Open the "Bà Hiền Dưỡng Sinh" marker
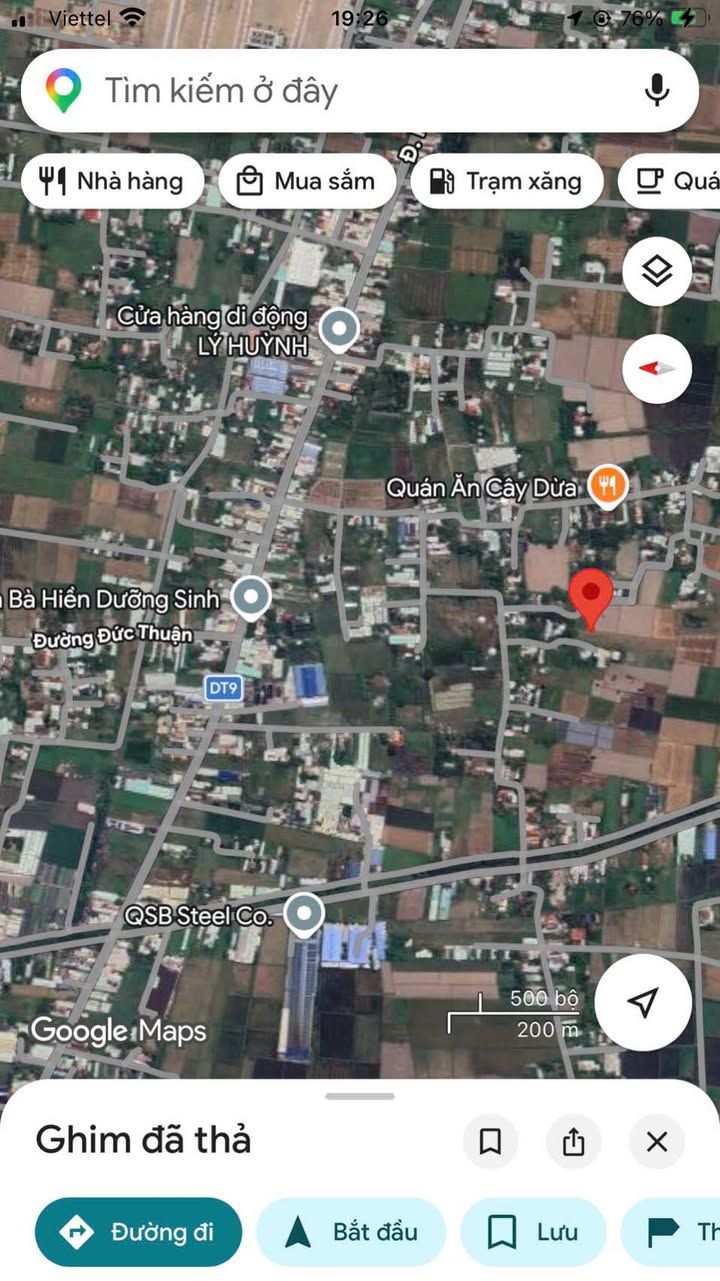This screenshot has width=720, height=1281. point(251,598)
